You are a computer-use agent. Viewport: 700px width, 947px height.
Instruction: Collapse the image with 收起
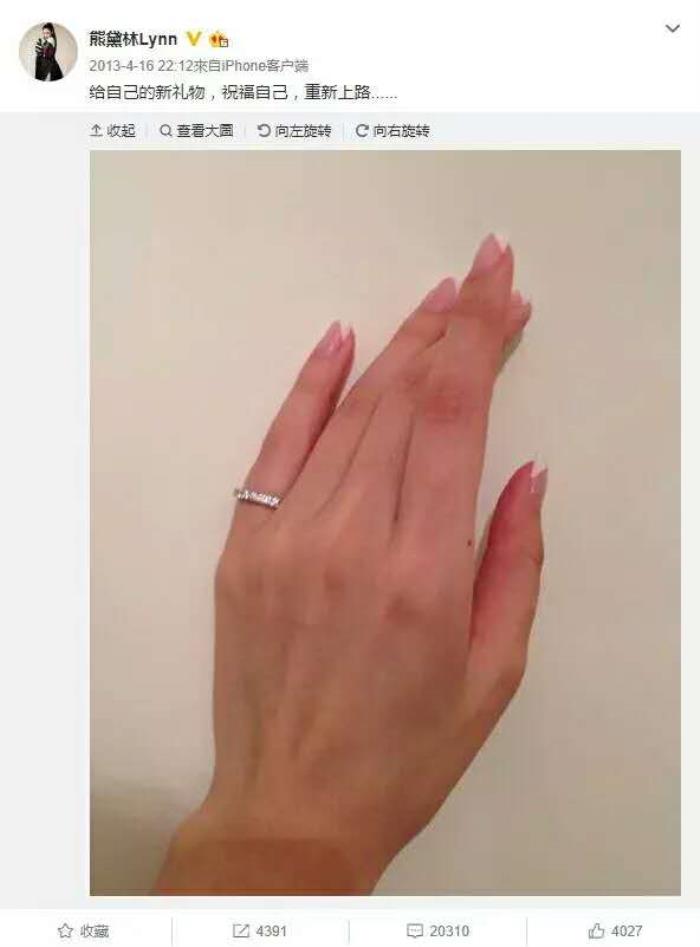pos(113,131)
